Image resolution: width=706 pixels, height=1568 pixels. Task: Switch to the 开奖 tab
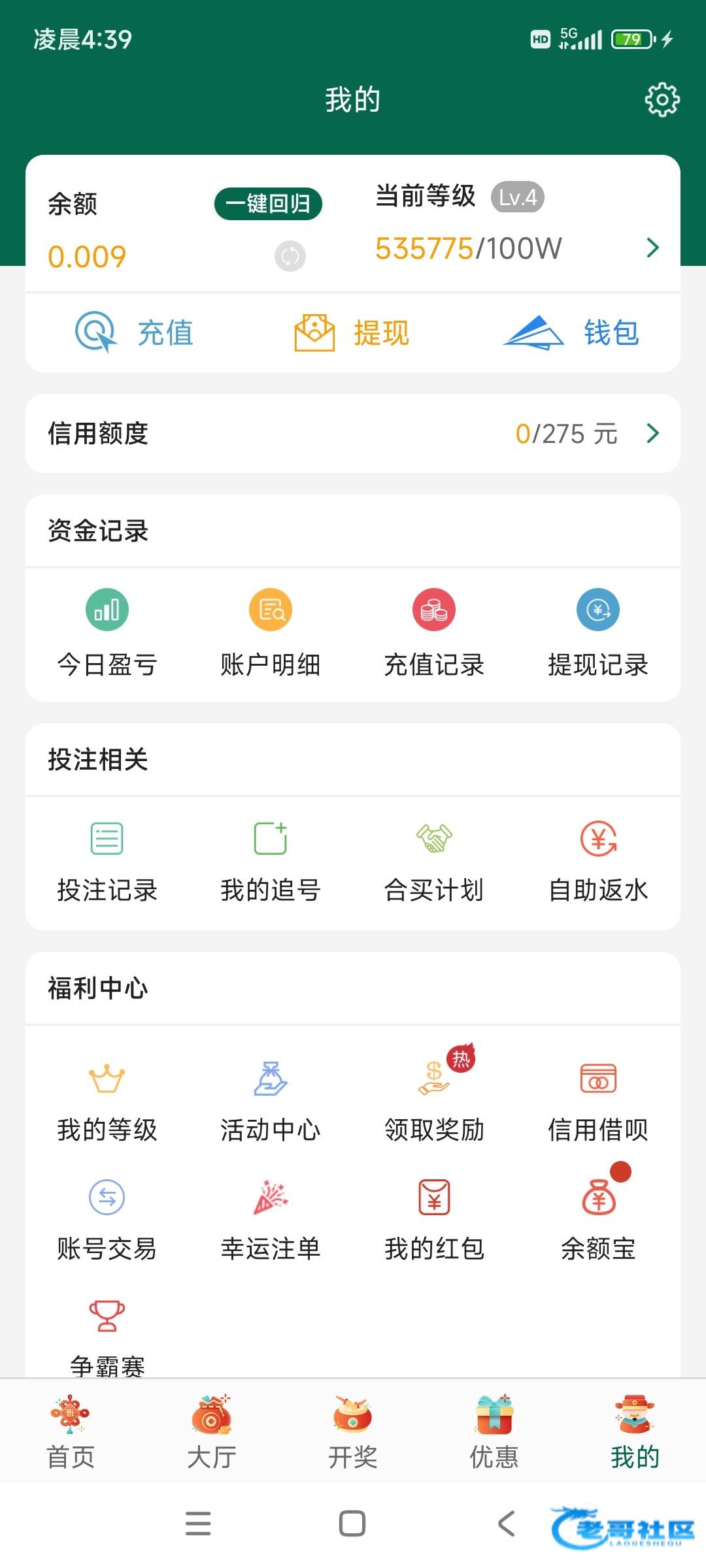tap(353, 1432)
